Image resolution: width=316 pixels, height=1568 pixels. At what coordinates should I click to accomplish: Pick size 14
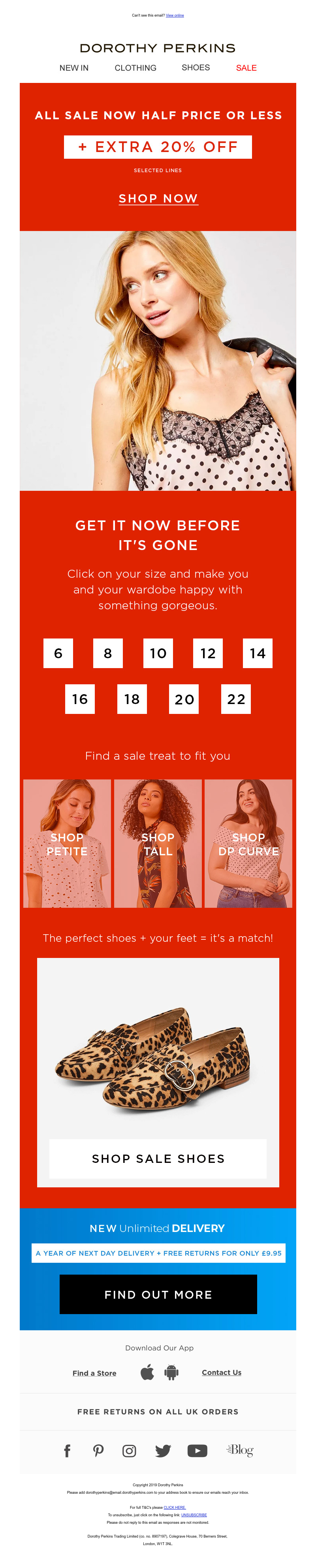pyautogui.click(x=257, y=653)
